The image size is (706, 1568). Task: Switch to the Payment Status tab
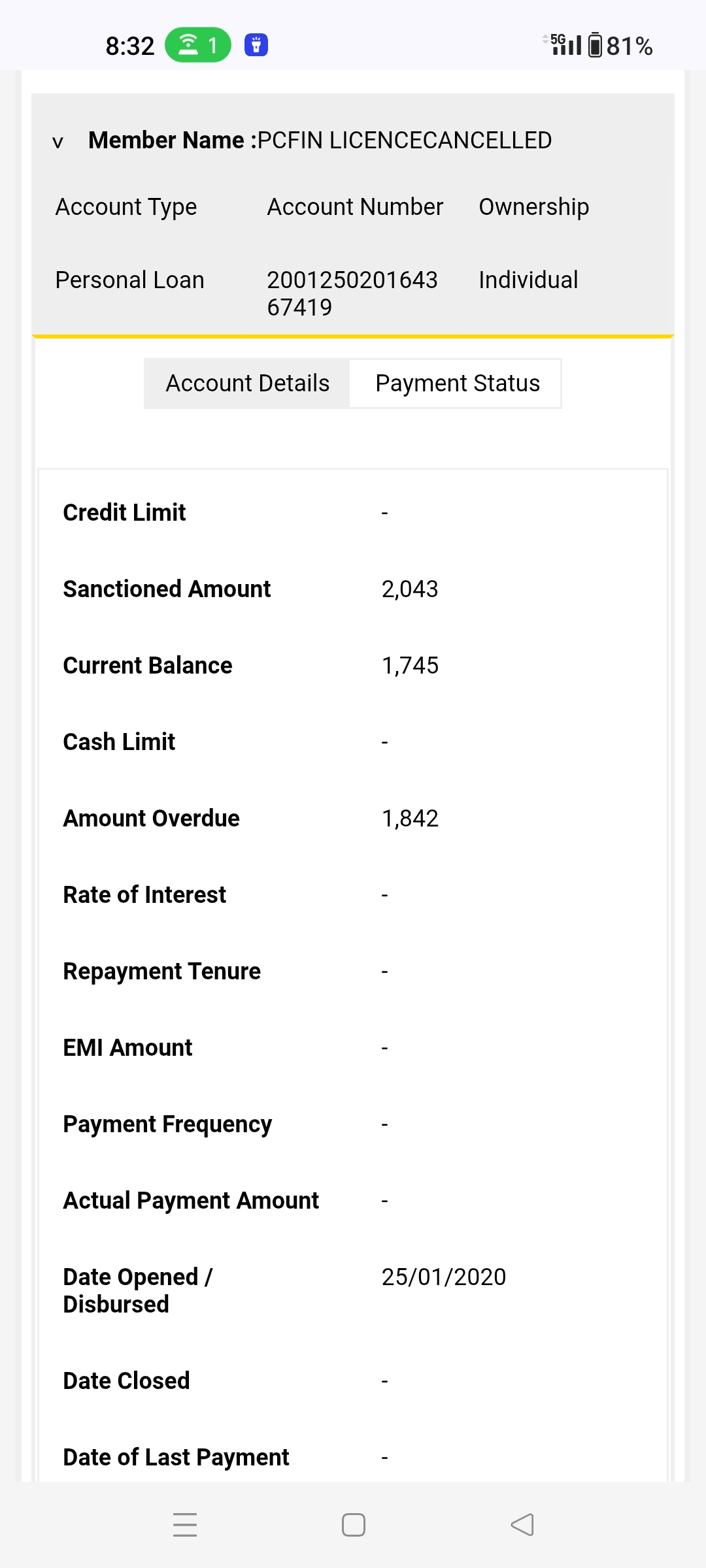click(x=457, y=384)
